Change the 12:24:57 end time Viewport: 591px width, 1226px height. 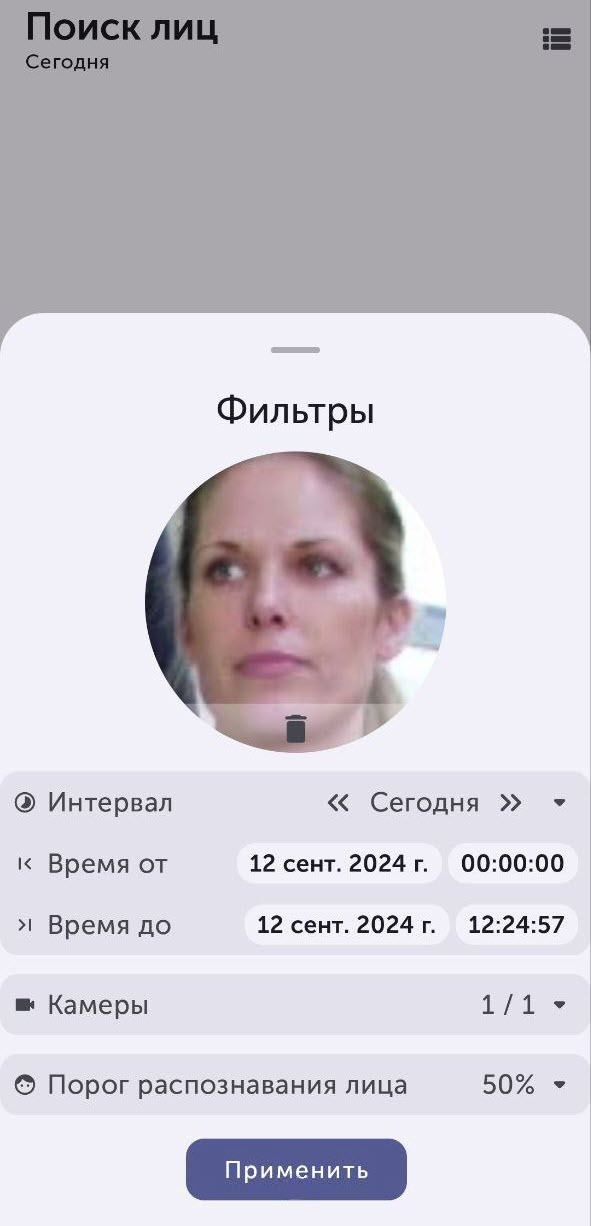pyautogui.click(x=517, y=925)
